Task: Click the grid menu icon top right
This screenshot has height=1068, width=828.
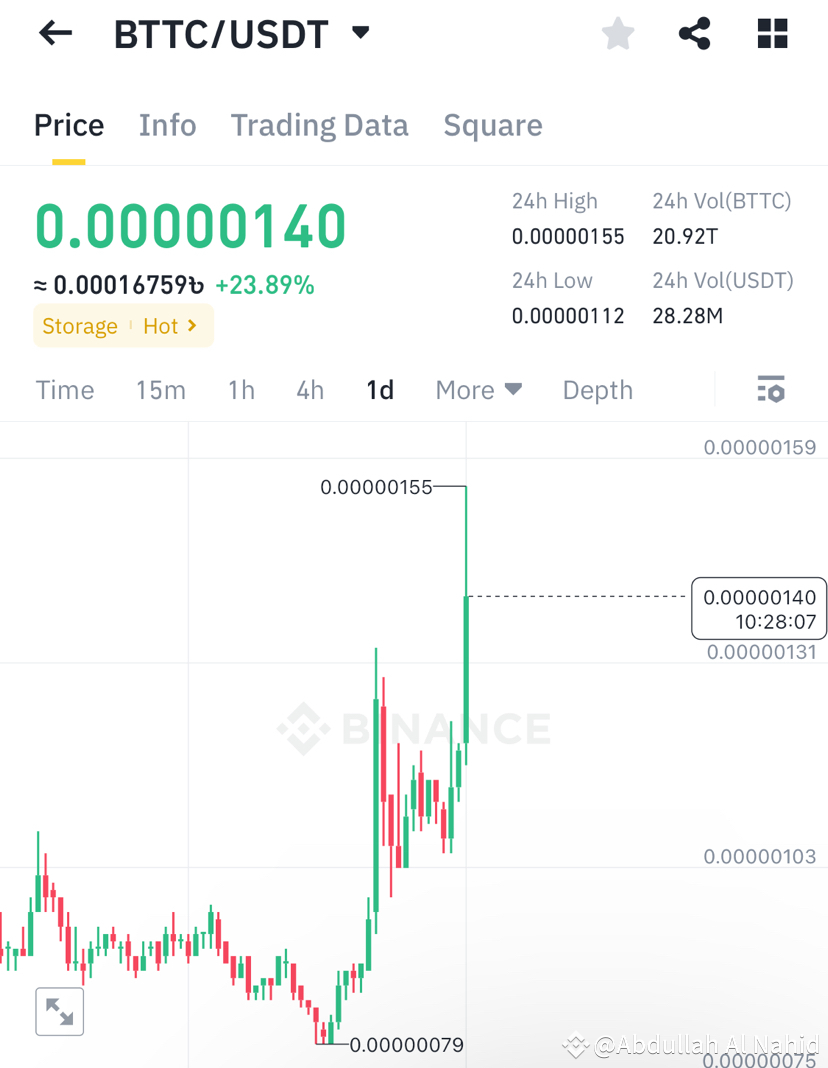Action: tap(772, 33)
